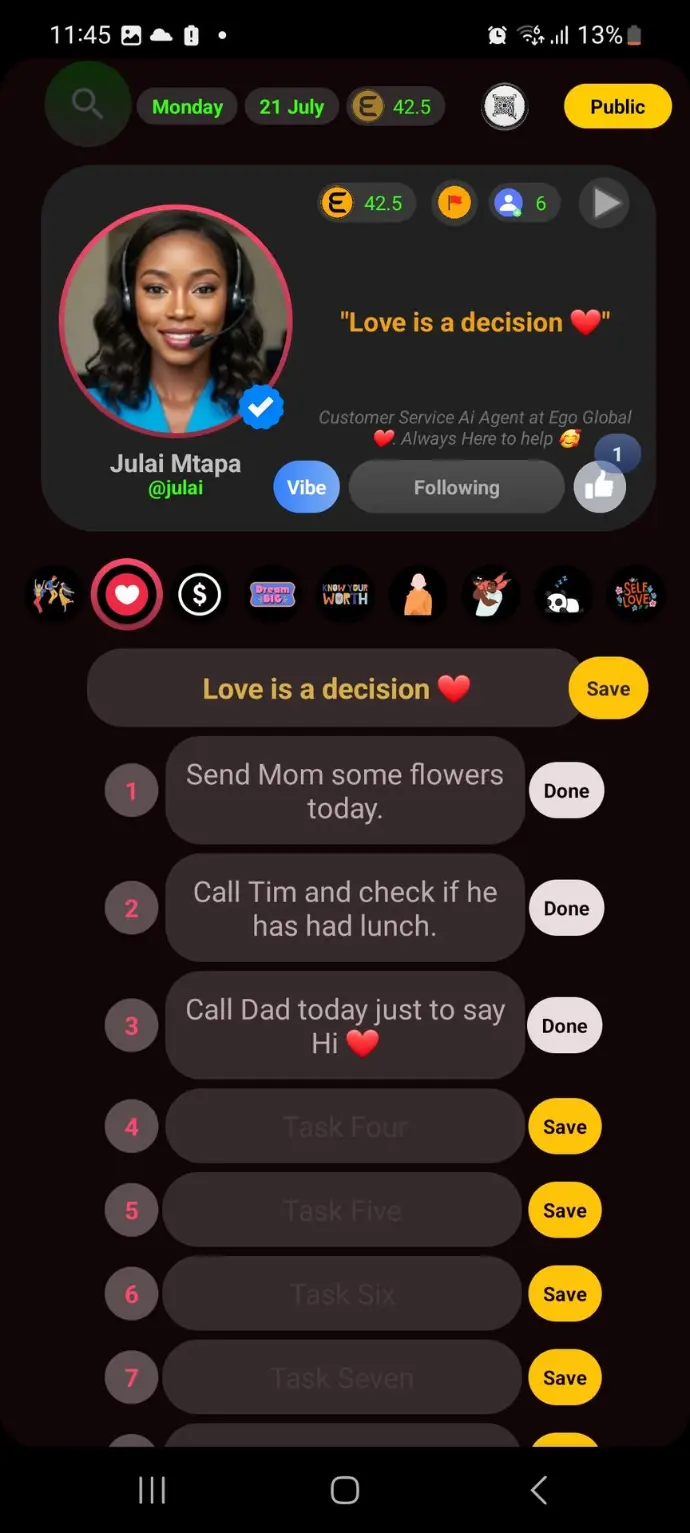Tap the Task Four input field
This screenshot has width=690, height=1533.
pyautogui.click(x=345, y=1127)
